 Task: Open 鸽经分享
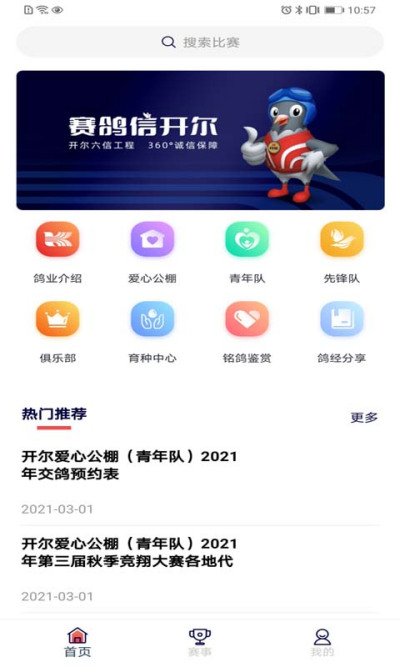(342, 332)
